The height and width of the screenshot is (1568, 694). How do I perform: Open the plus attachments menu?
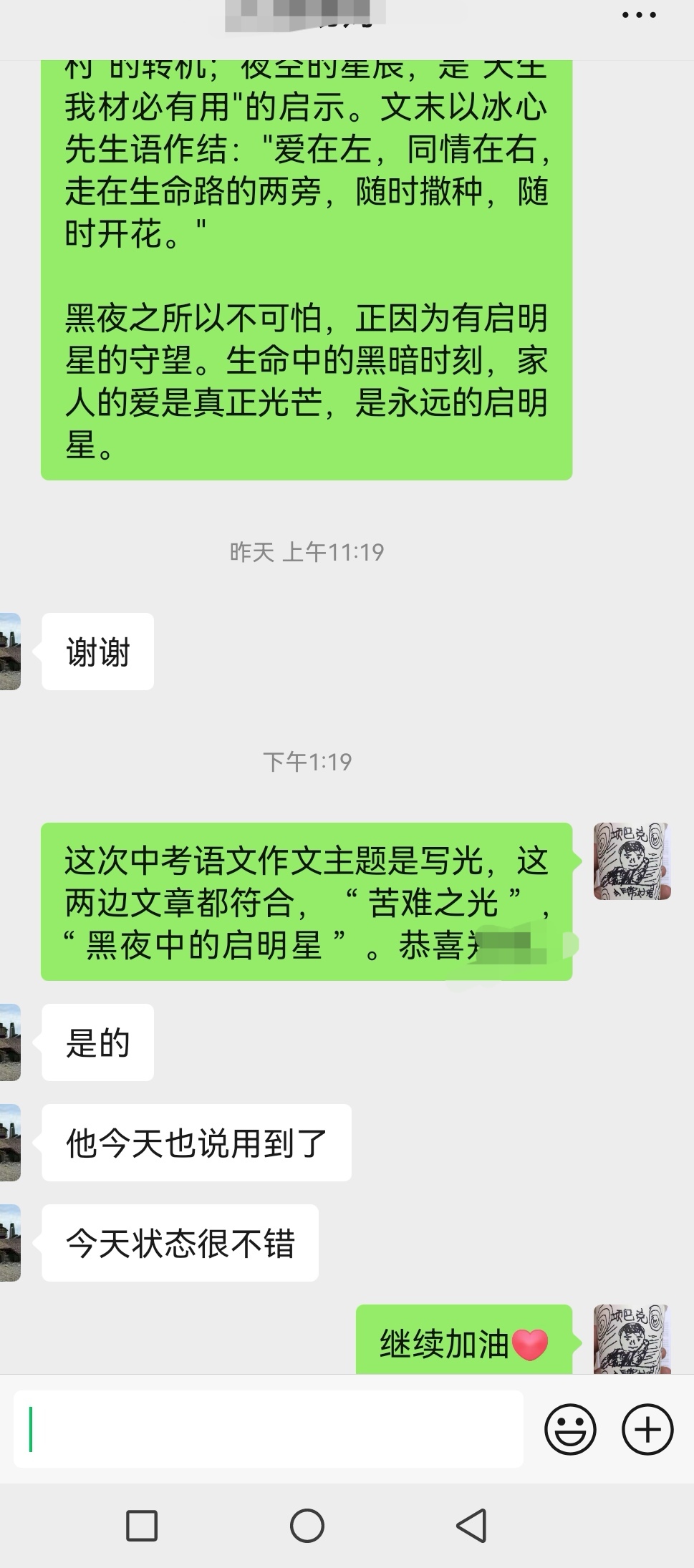click(x=647, y=1429)
